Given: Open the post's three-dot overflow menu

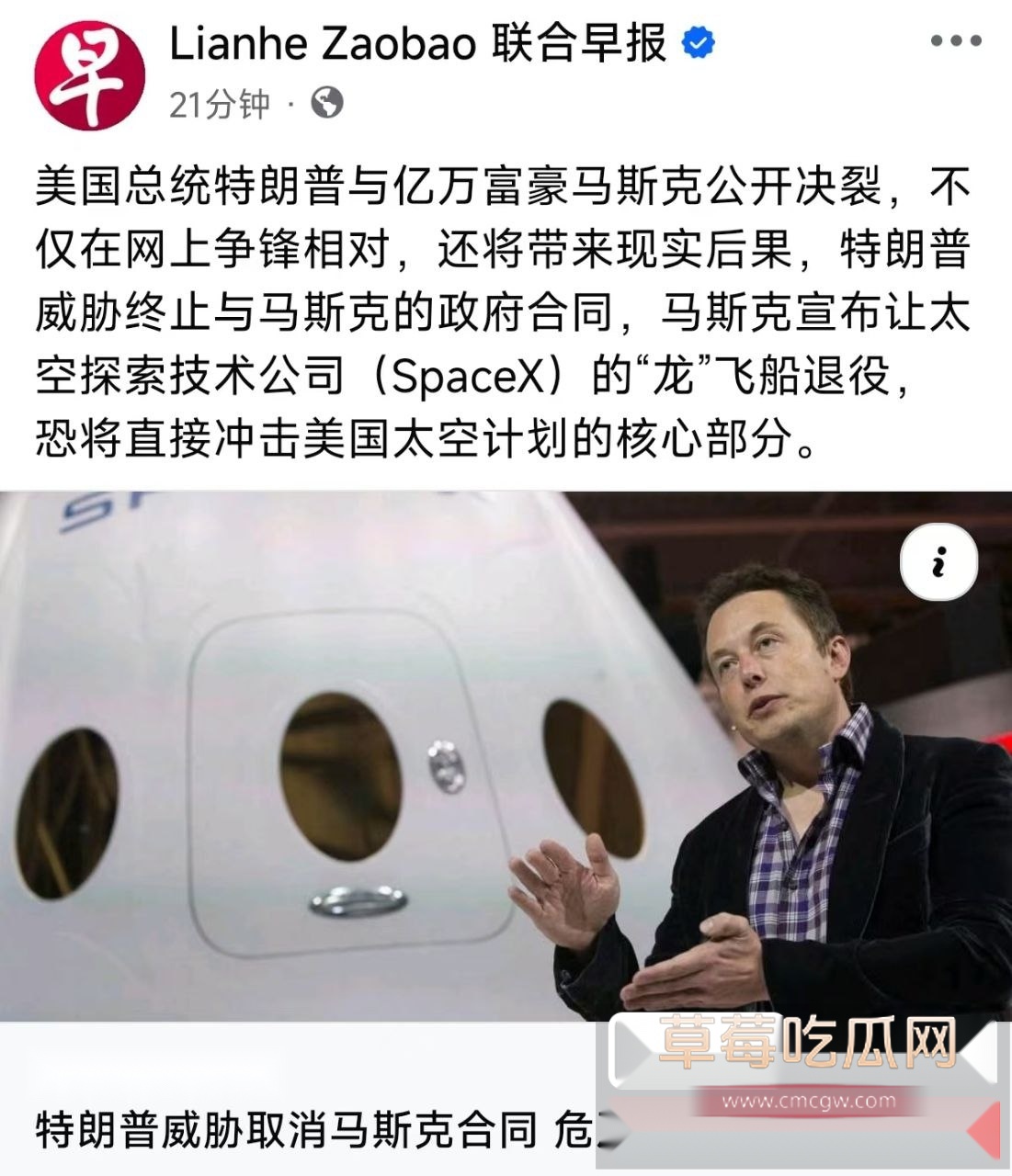Looking at the screenshot, I should tap(955, 41).
